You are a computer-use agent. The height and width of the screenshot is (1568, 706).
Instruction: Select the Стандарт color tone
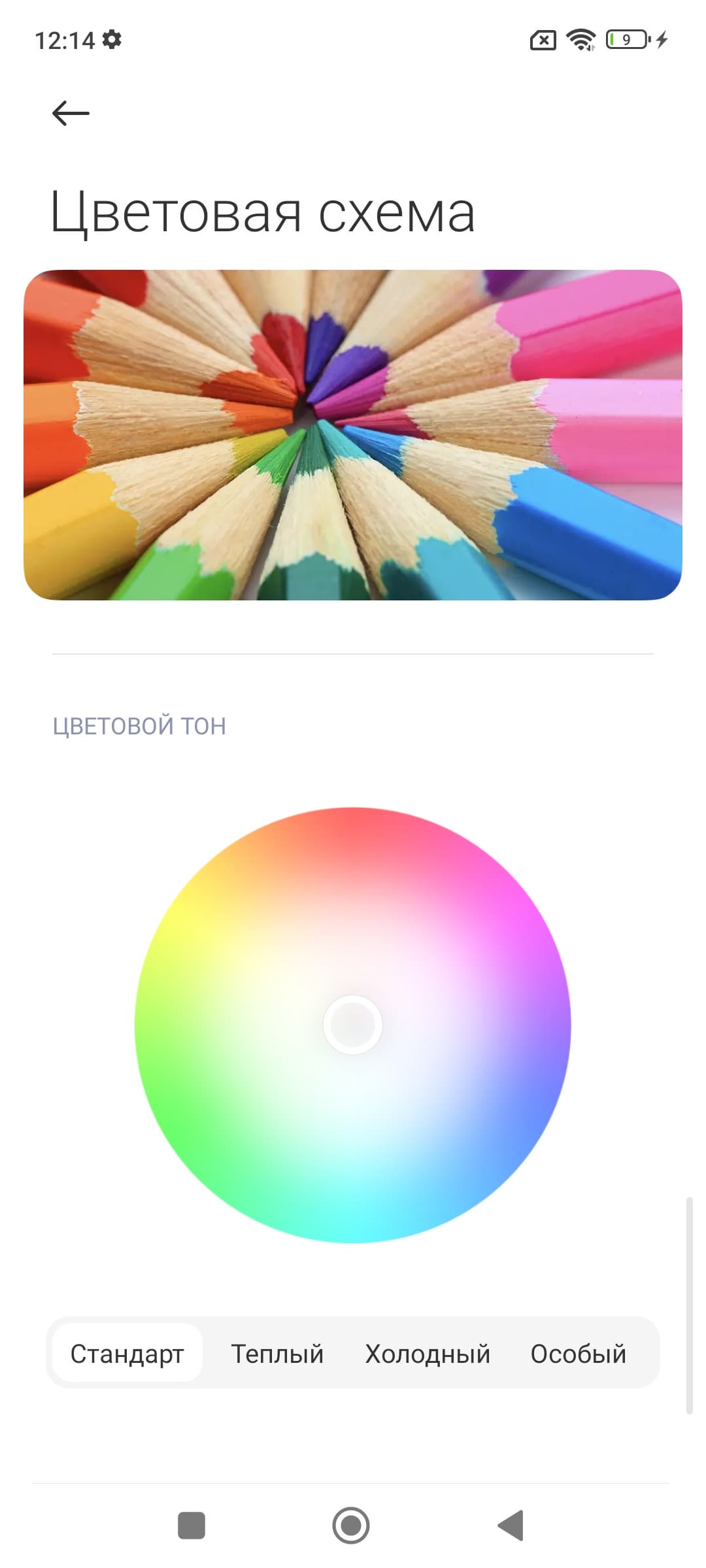pyautogui.click(x=127, y=1354)
